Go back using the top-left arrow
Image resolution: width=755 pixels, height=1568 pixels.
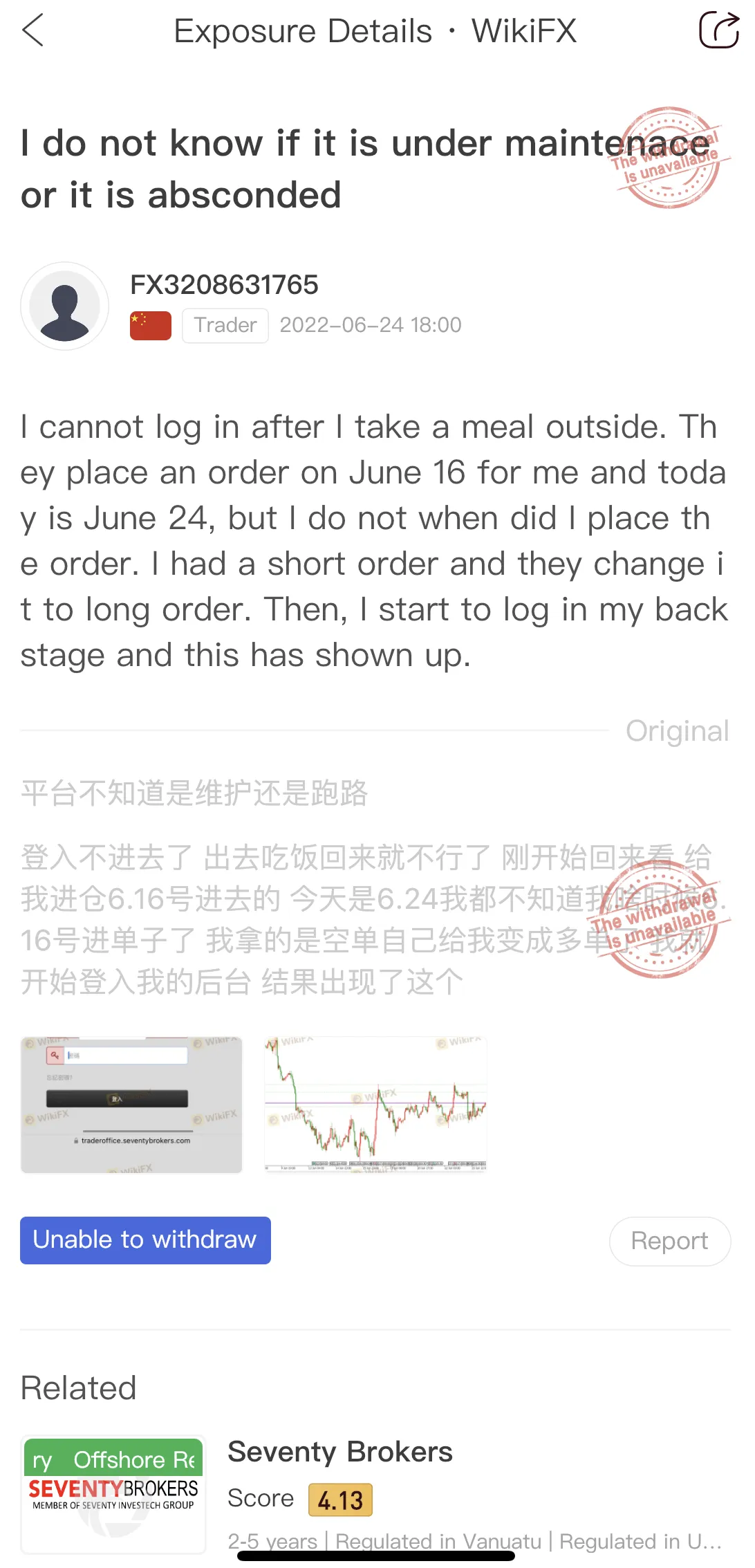[x=33, y=30]
